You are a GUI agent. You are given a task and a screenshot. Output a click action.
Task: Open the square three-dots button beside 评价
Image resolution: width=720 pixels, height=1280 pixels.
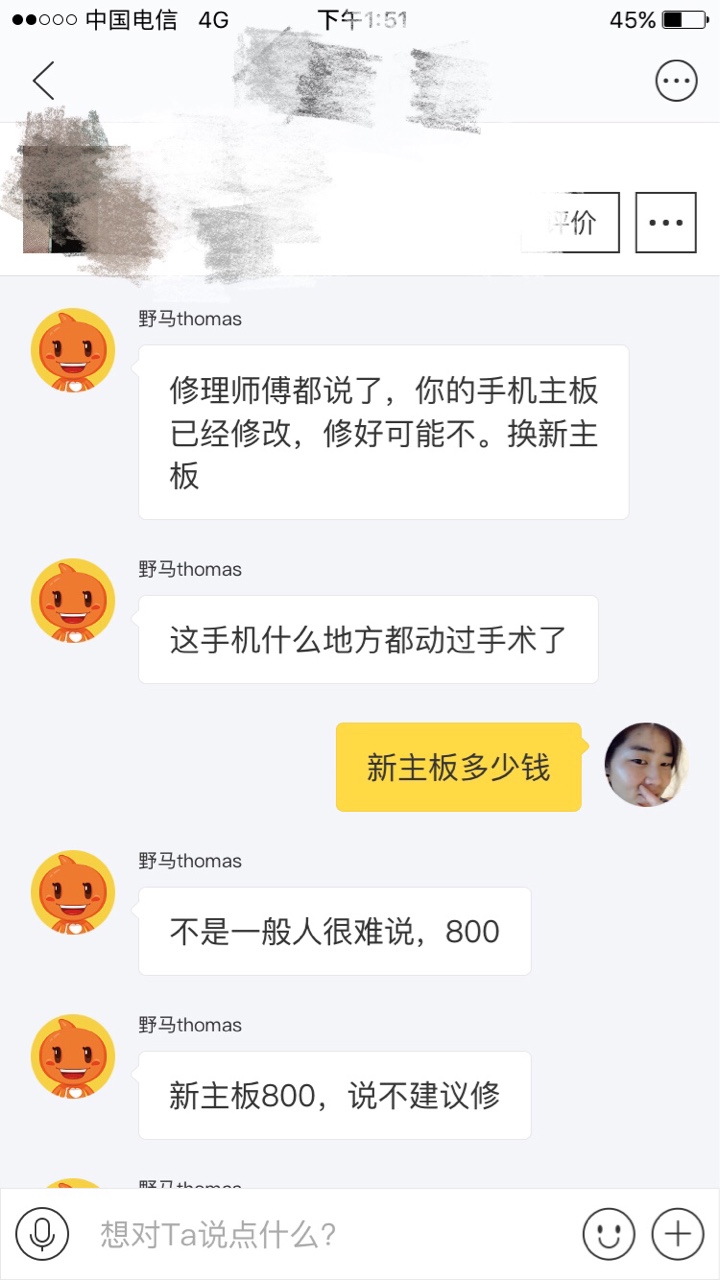(x=665, y=222)
